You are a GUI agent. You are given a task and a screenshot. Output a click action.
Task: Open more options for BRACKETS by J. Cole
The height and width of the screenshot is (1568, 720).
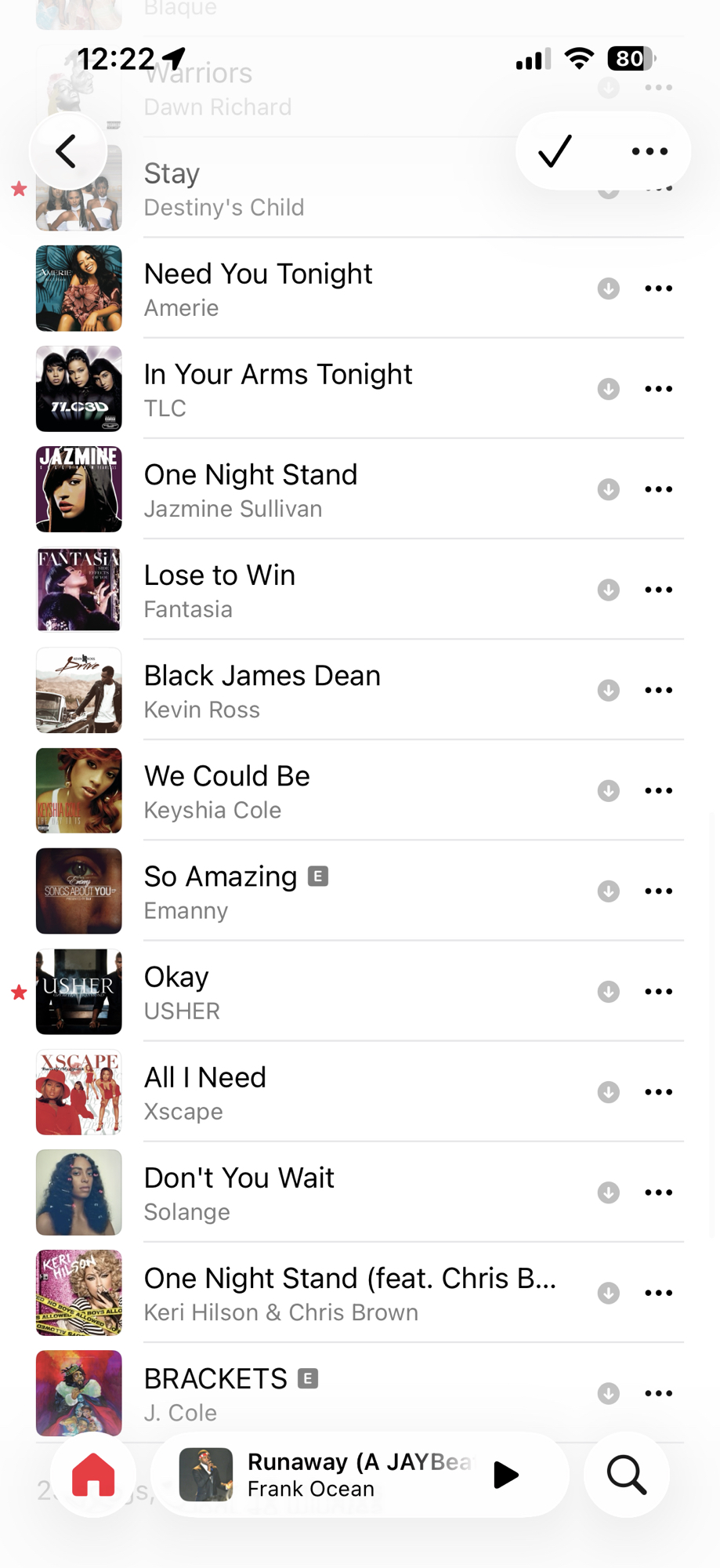[658, 1393]
